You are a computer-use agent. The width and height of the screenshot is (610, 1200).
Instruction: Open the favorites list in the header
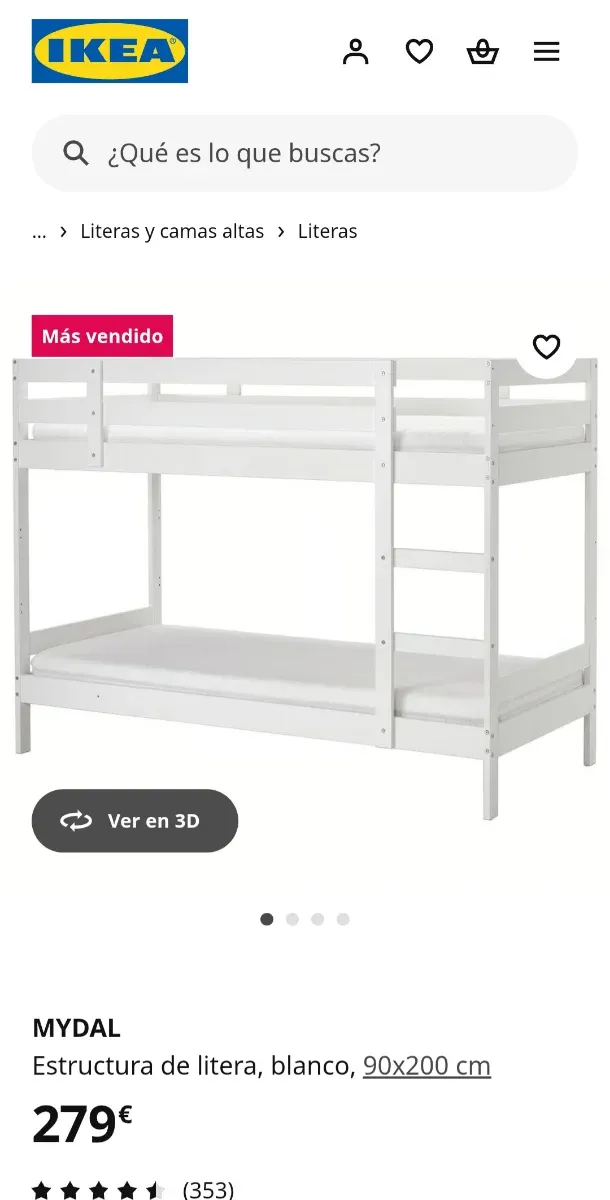click(419, 51)
